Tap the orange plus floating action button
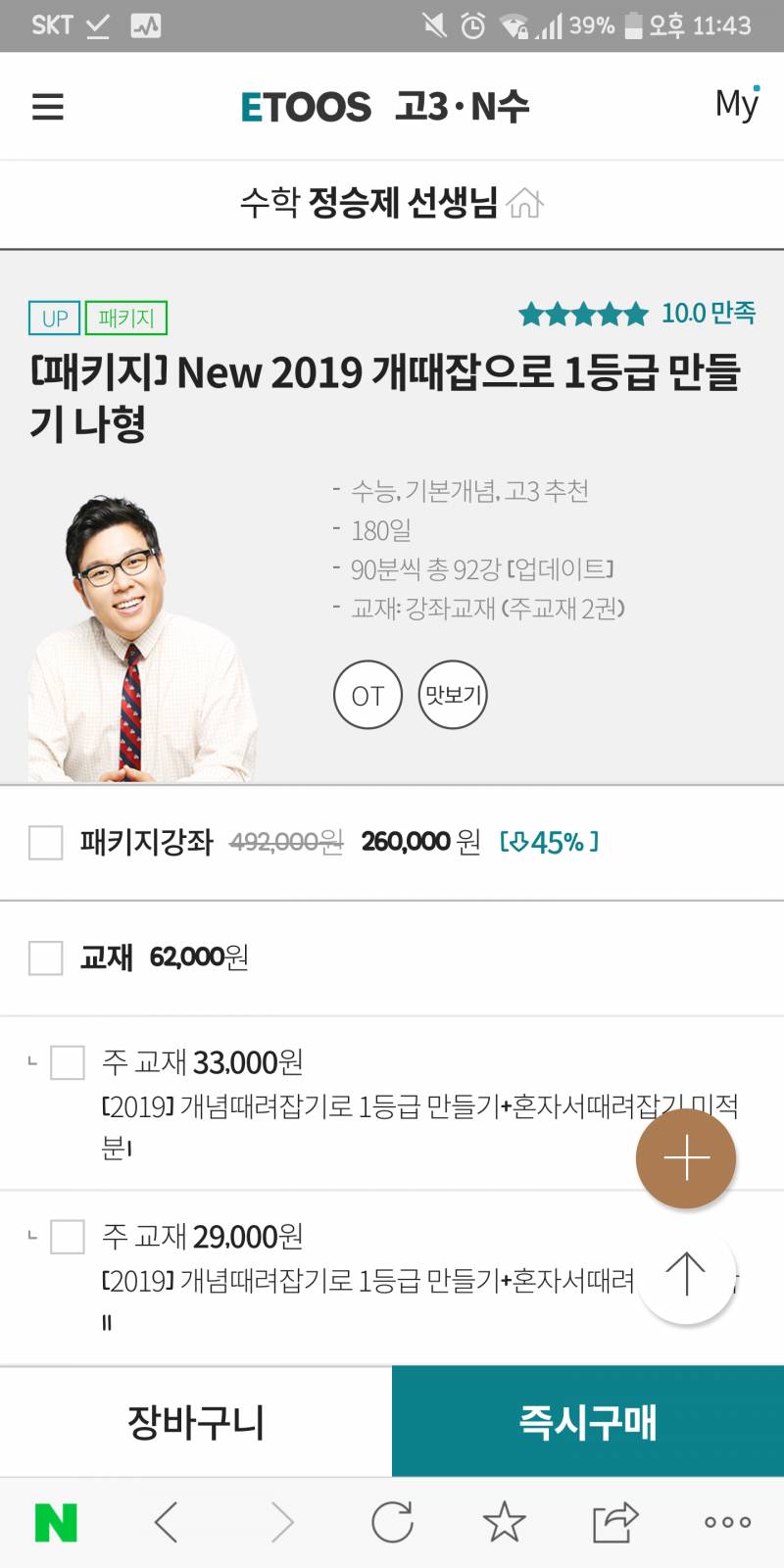This screenshot has height=1568, width=784. tap(685, 1157)
